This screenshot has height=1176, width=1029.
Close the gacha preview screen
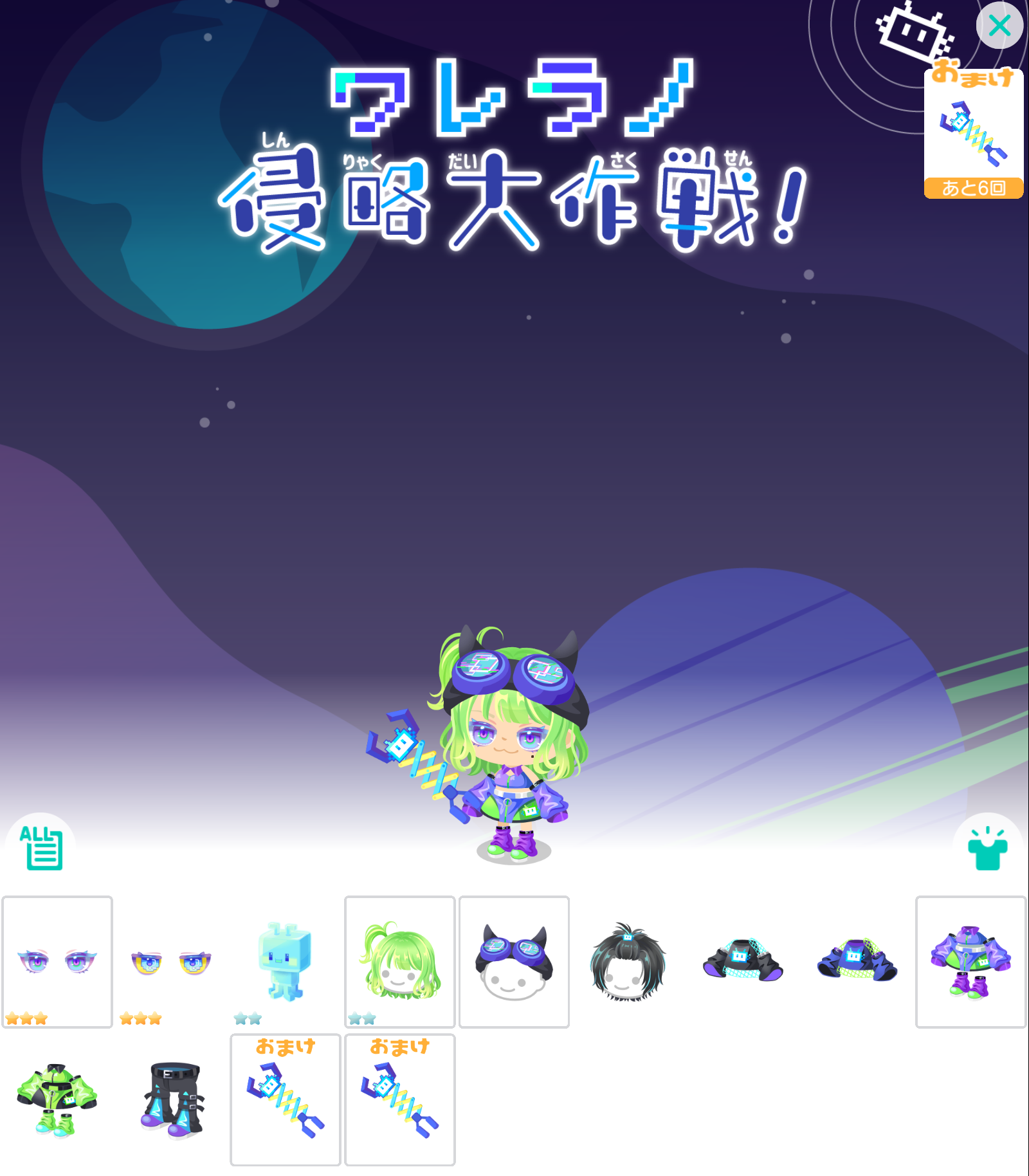pyautogui.click(x=999, y=26)
